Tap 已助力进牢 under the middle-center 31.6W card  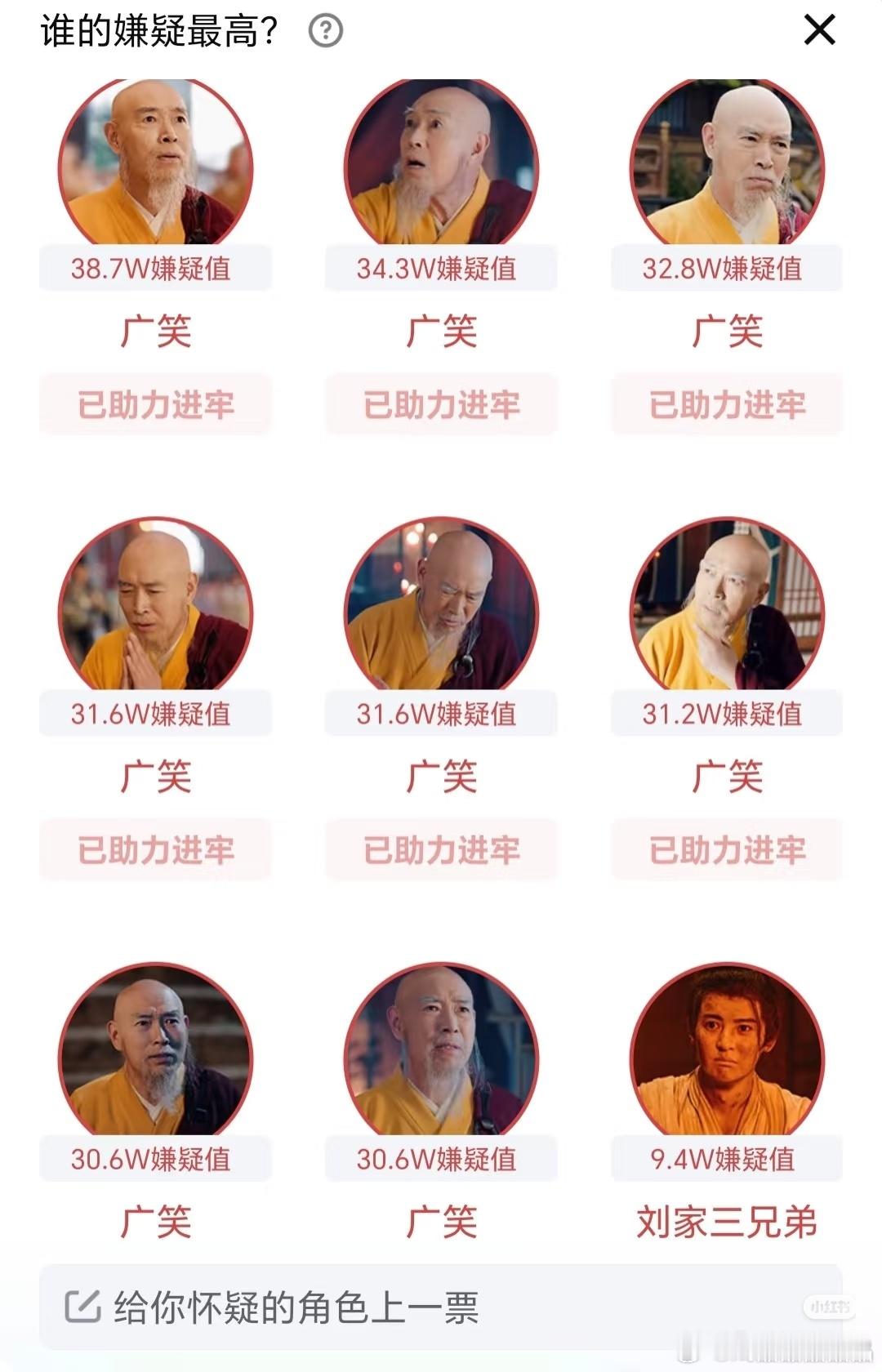tap(441, 849)
